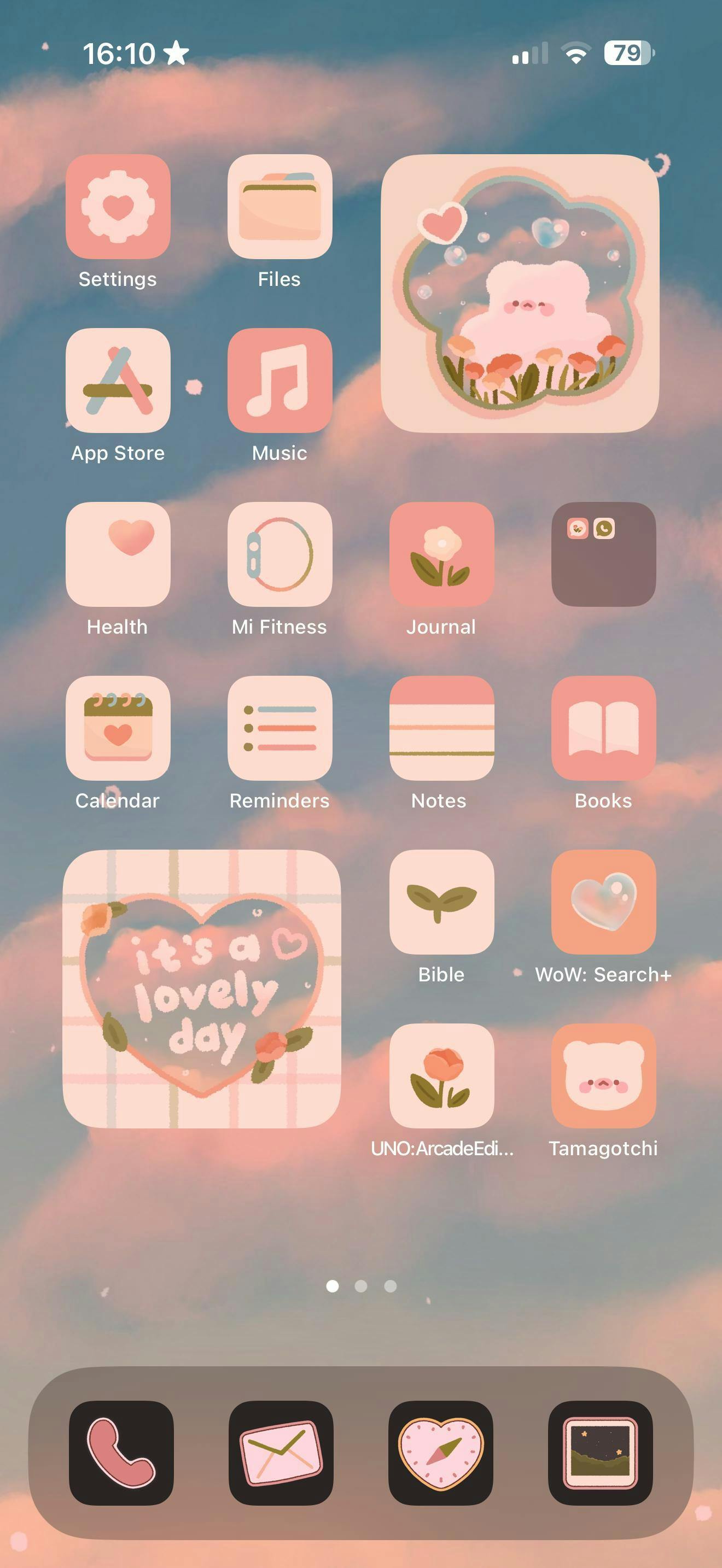Launch the Notes app
This screenshot has width=722, height=1568.
click(441, 728)
